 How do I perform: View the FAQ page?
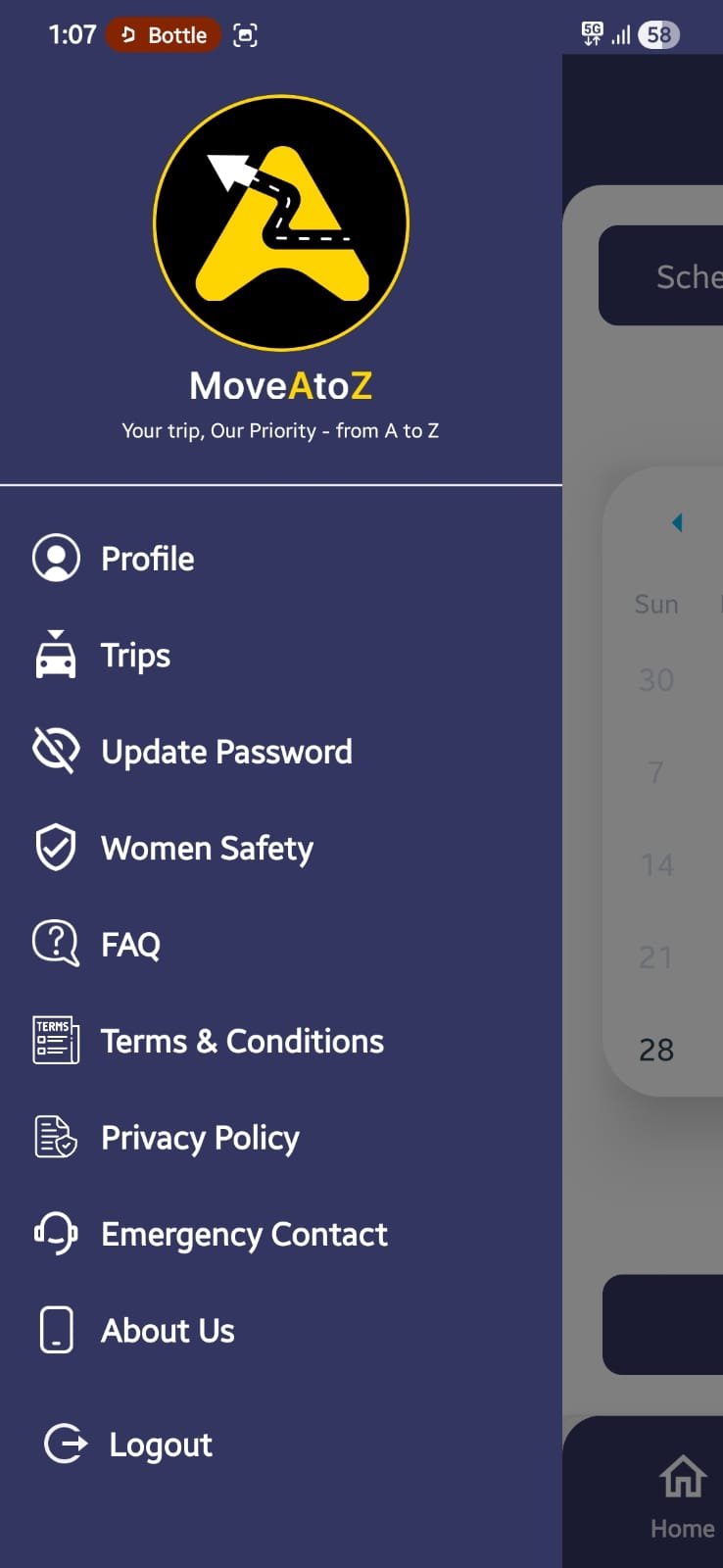130,945
